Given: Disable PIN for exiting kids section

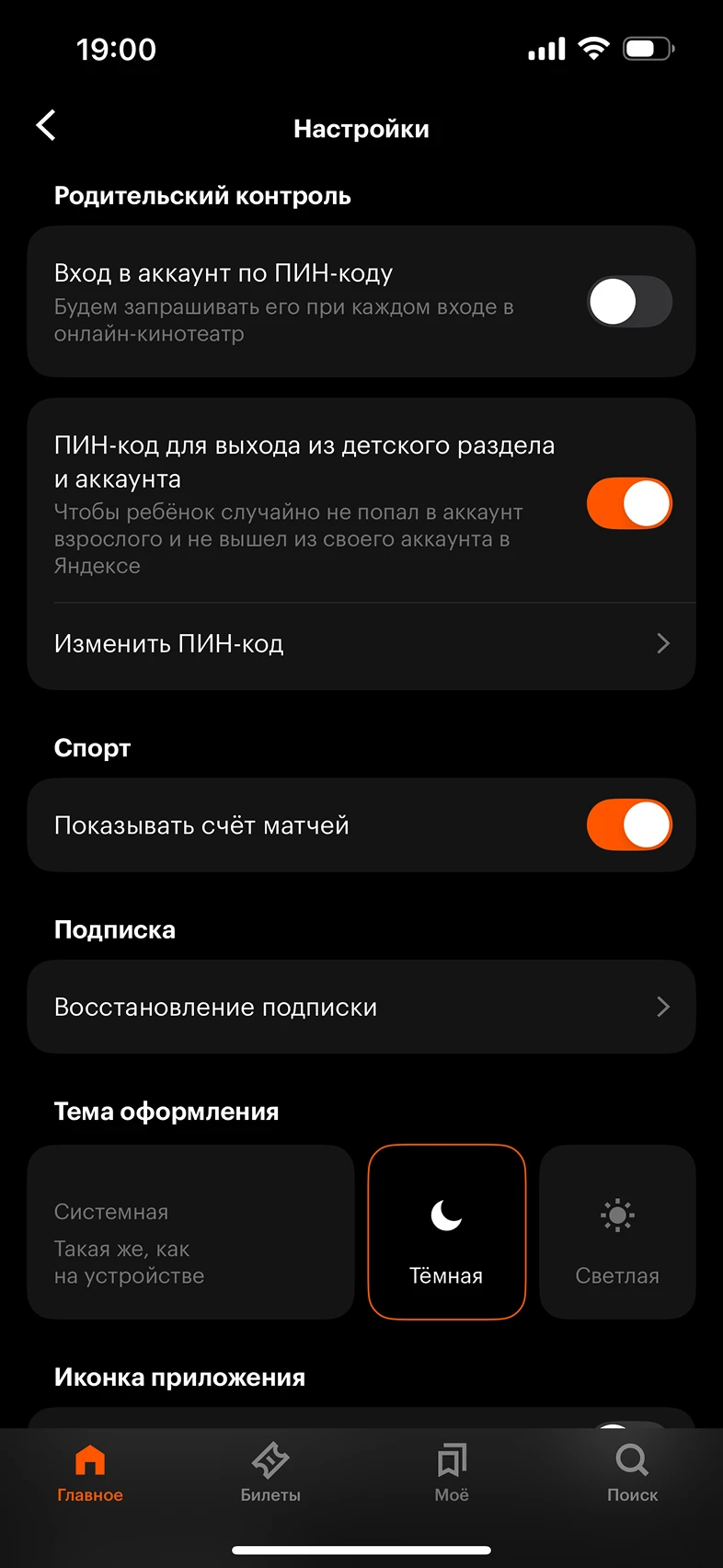Looking at the screenshot, I should pos(629,503).
